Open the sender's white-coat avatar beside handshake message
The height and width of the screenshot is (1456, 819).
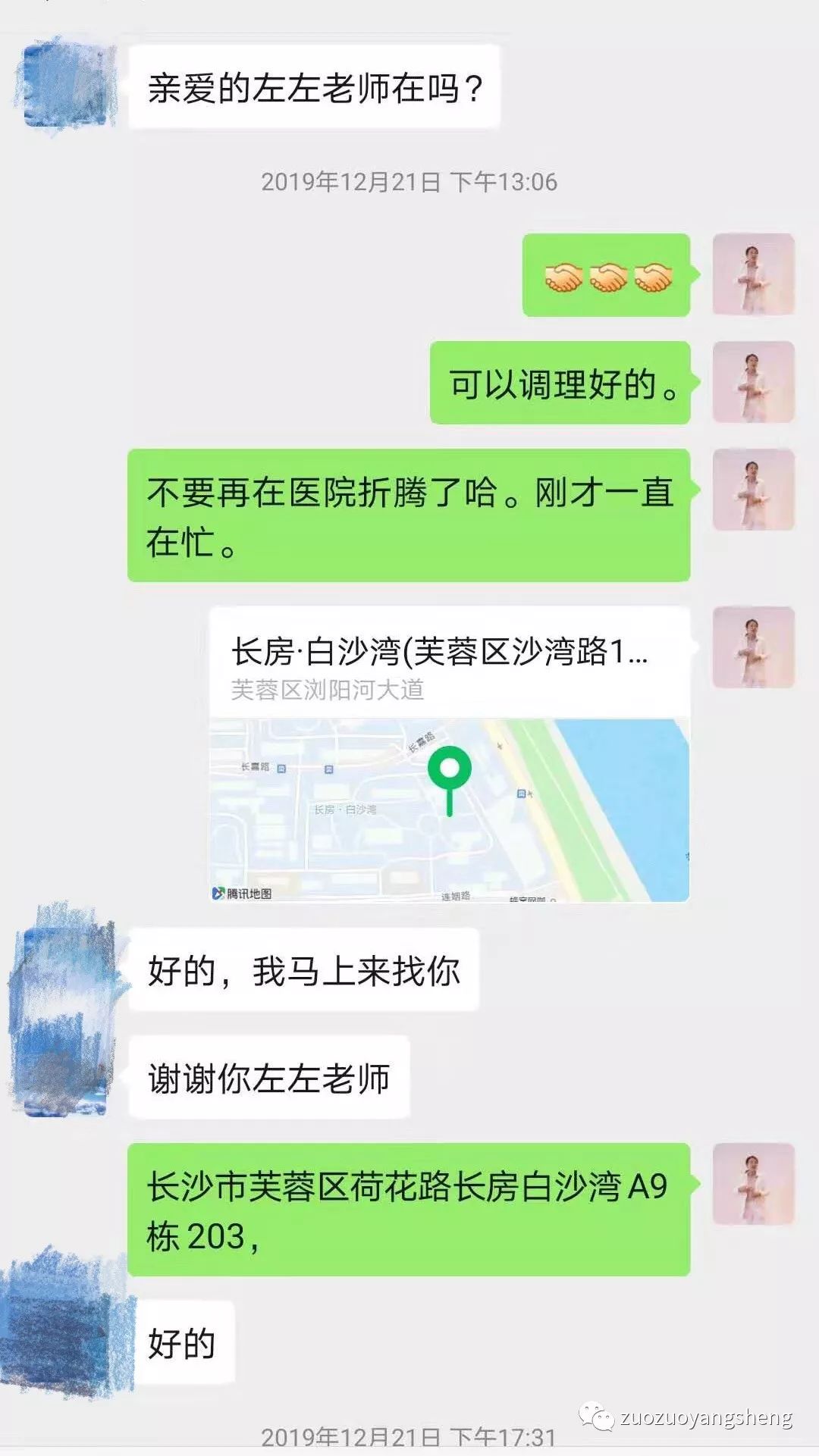point(752,274)
